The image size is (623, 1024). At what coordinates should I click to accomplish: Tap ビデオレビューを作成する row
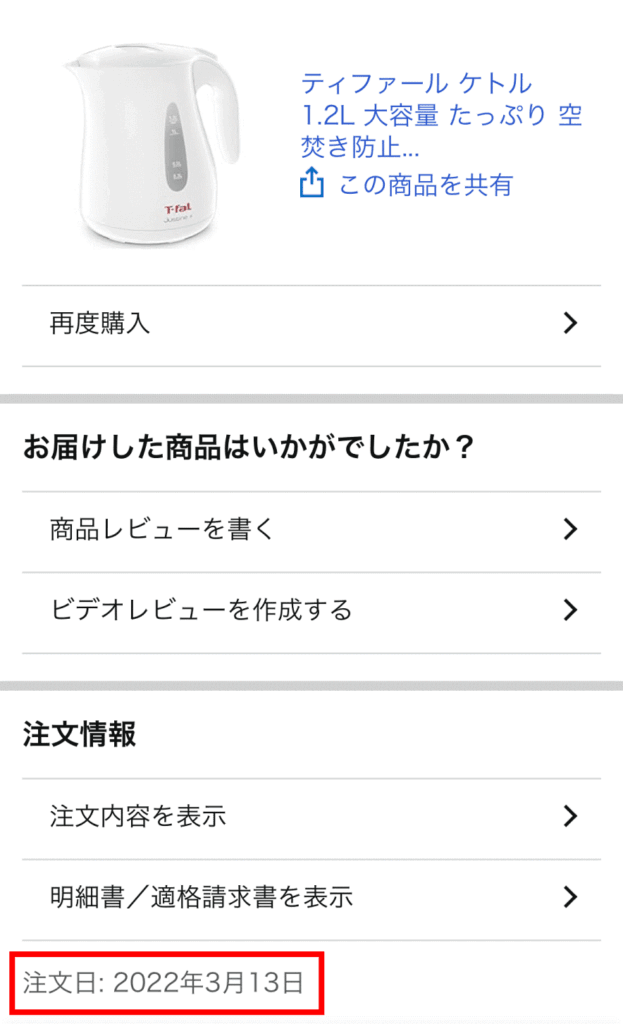coord(311,610)
